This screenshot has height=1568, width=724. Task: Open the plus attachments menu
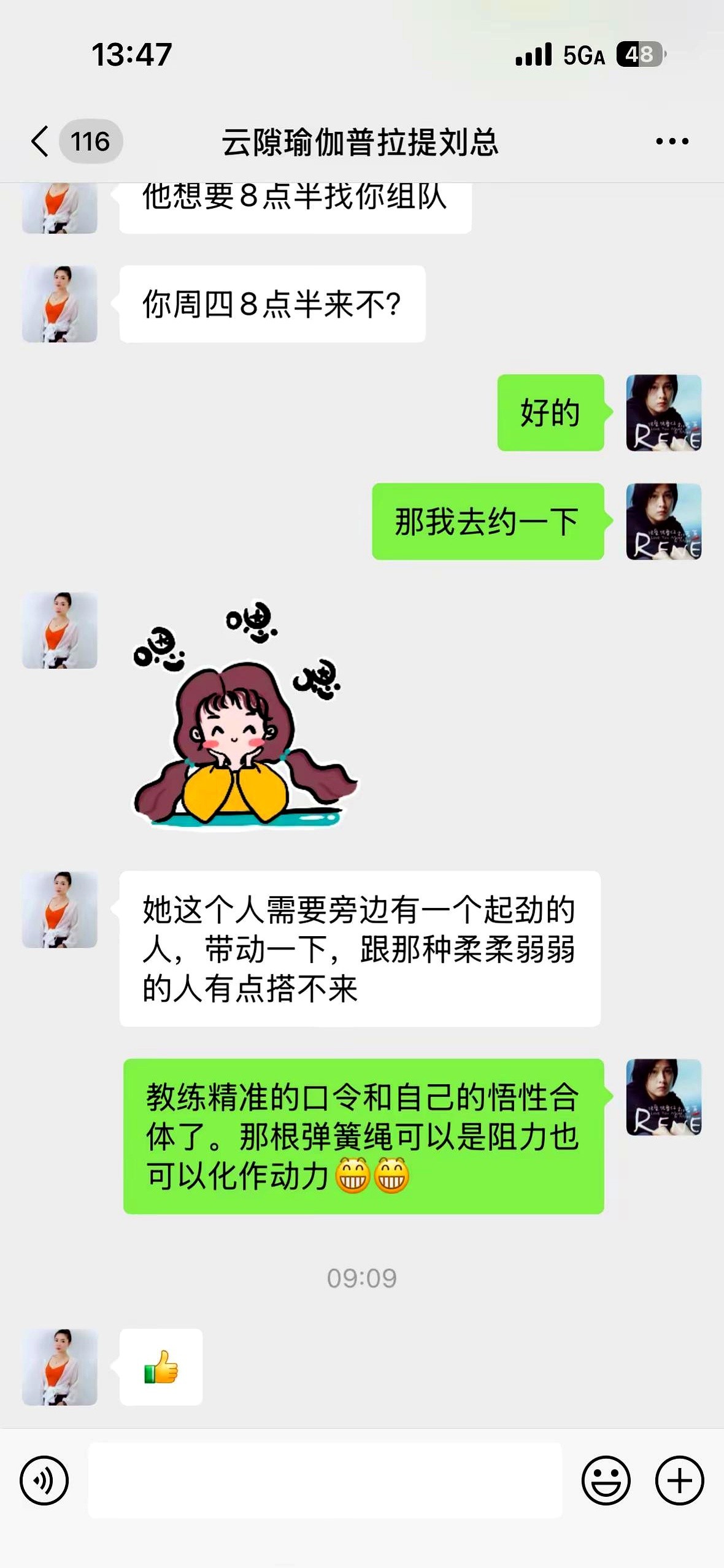click(679, 1480)
